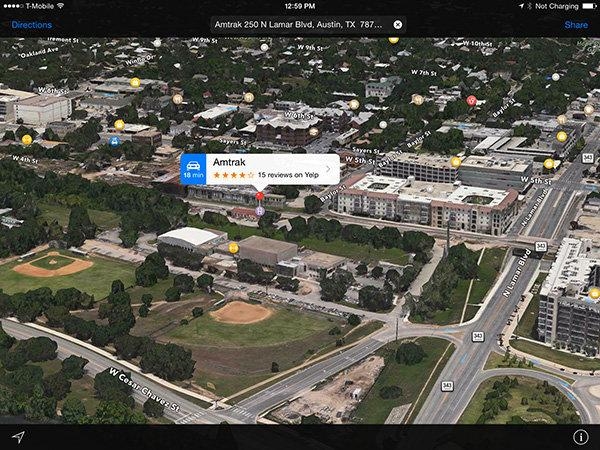Open Amtrak place details callout
Image resolution: width=600 pixels, height=450 pixels.
270,168
